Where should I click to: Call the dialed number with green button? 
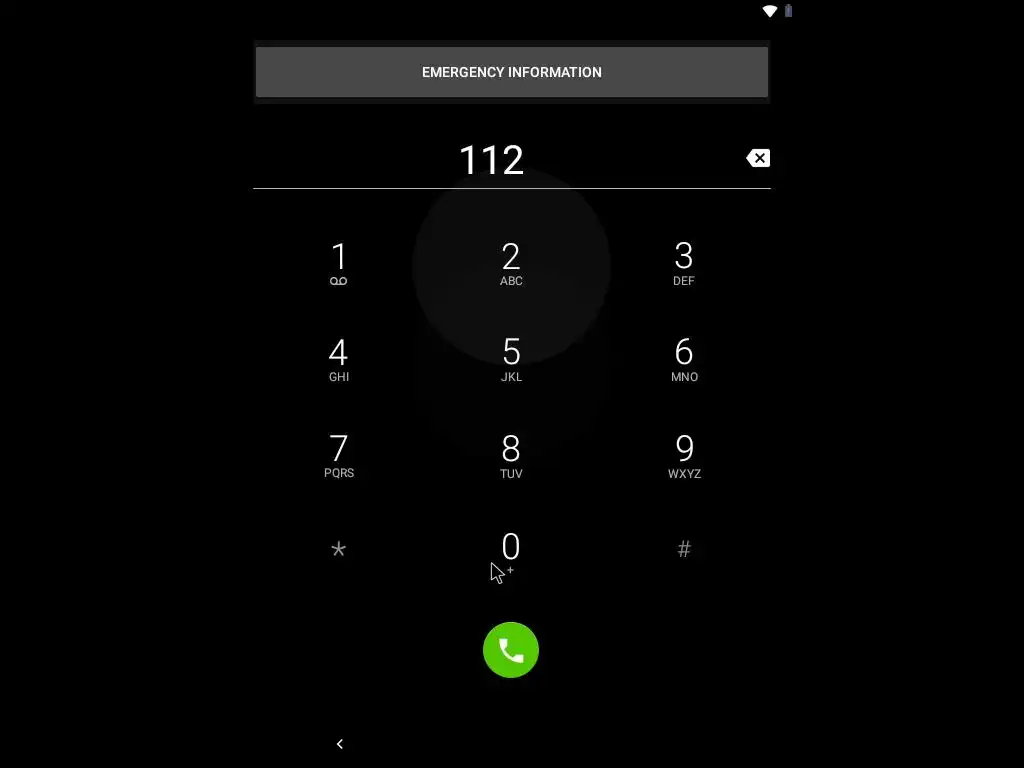coord(511,650)
